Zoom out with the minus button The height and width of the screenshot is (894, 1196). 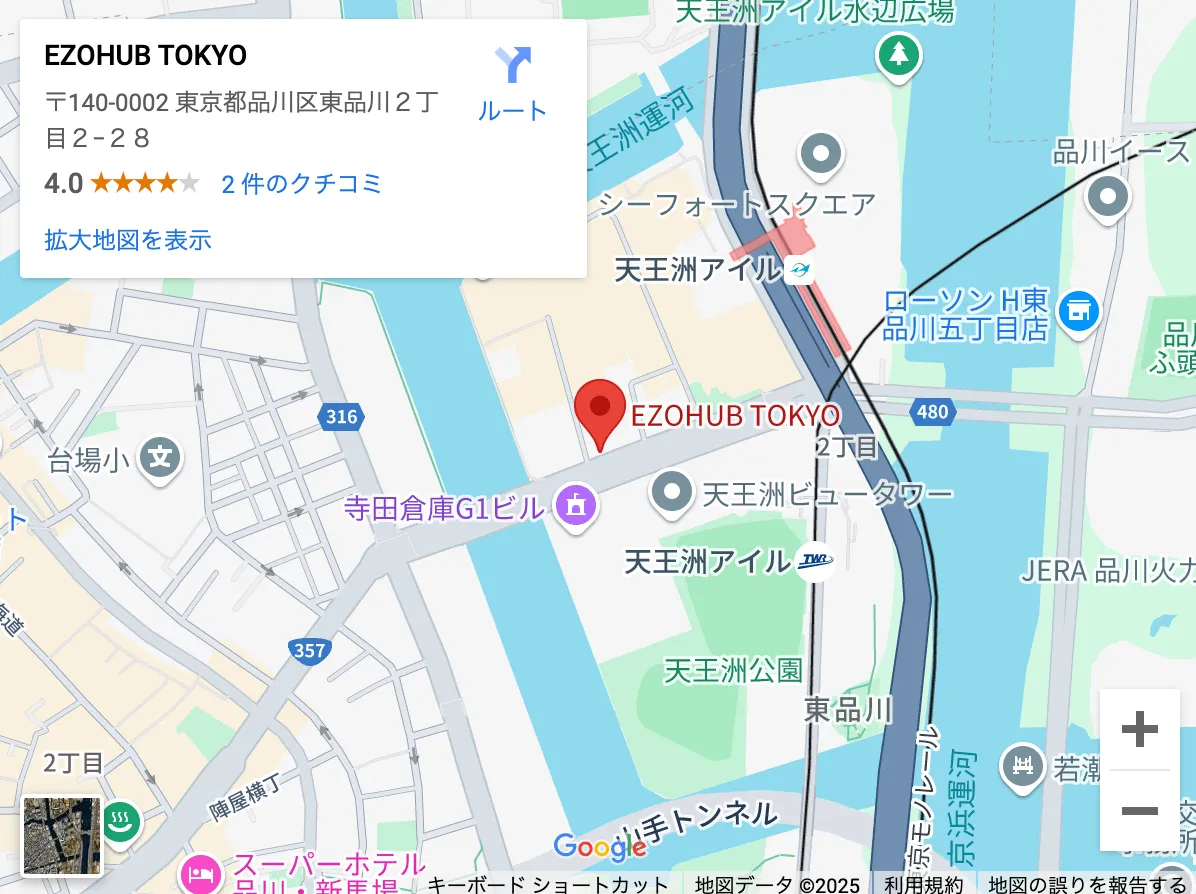1139,811
